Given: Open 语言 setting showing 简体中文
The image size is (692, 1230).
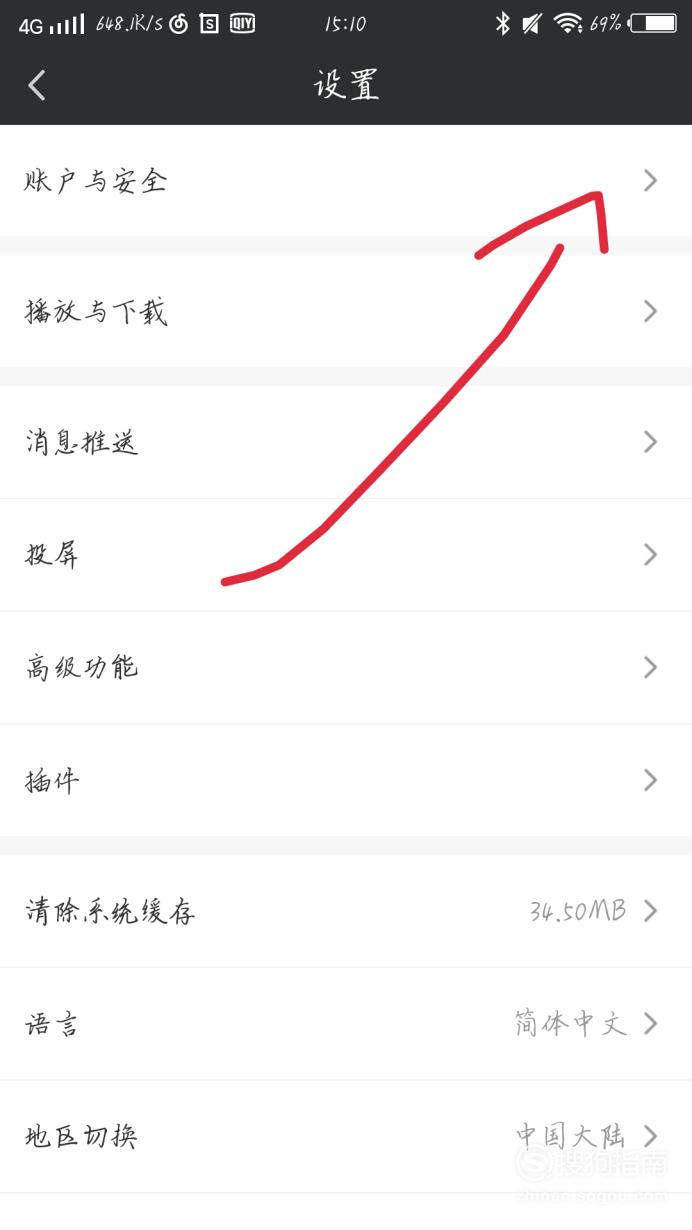Looking at the screenshot, I should click(x=346, y=1024).
